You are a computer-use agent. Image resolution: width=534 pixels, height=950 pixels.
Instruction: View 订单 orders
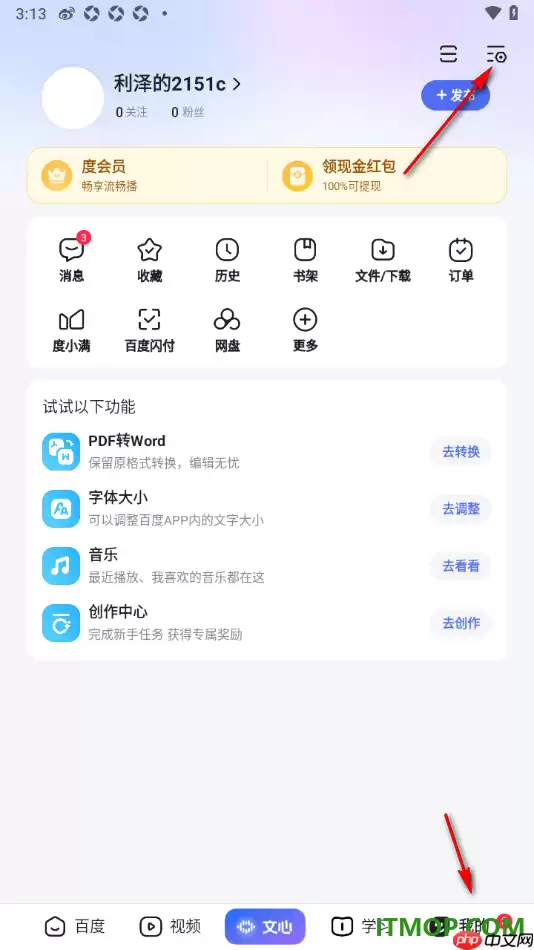pos(461,259)
